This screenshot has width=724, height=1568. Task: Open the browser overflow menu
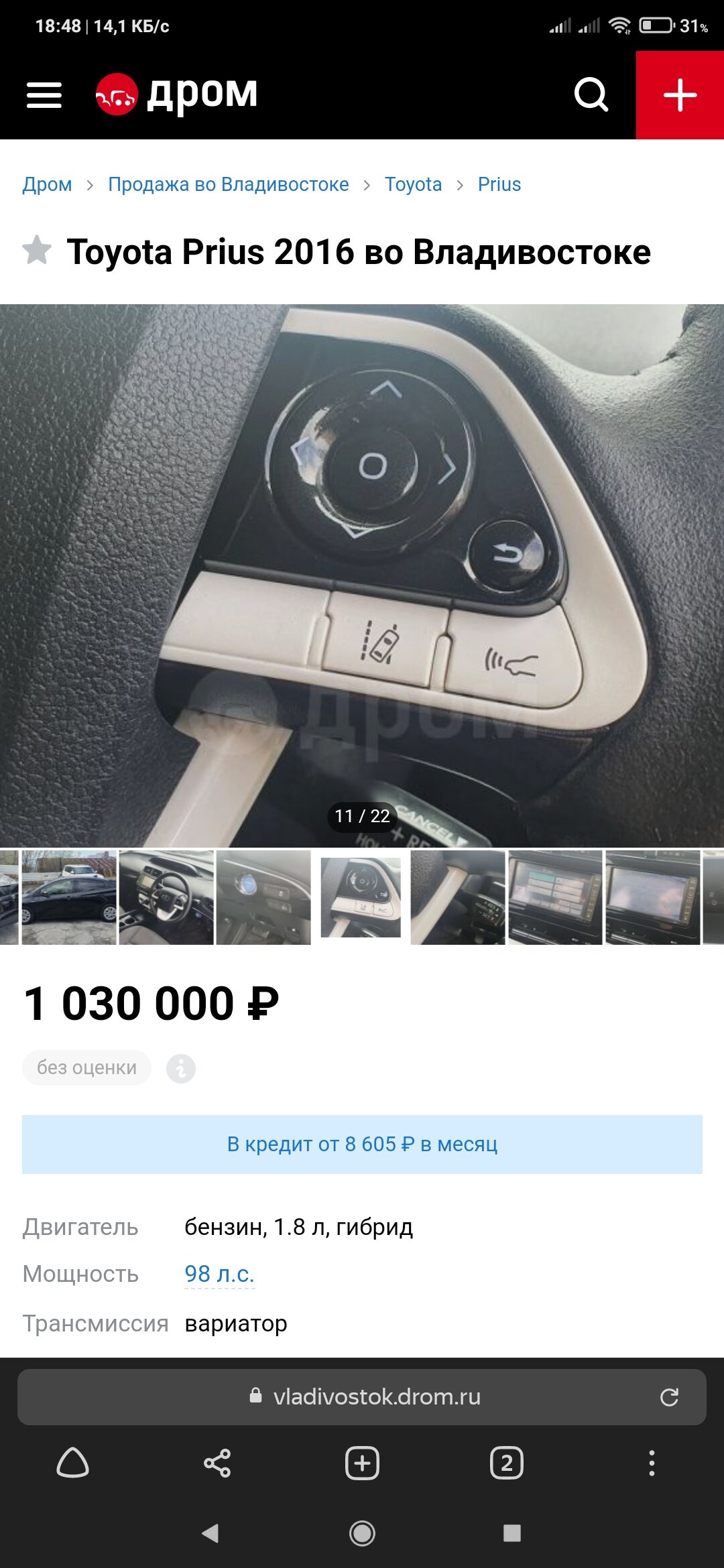[652, 1463]
